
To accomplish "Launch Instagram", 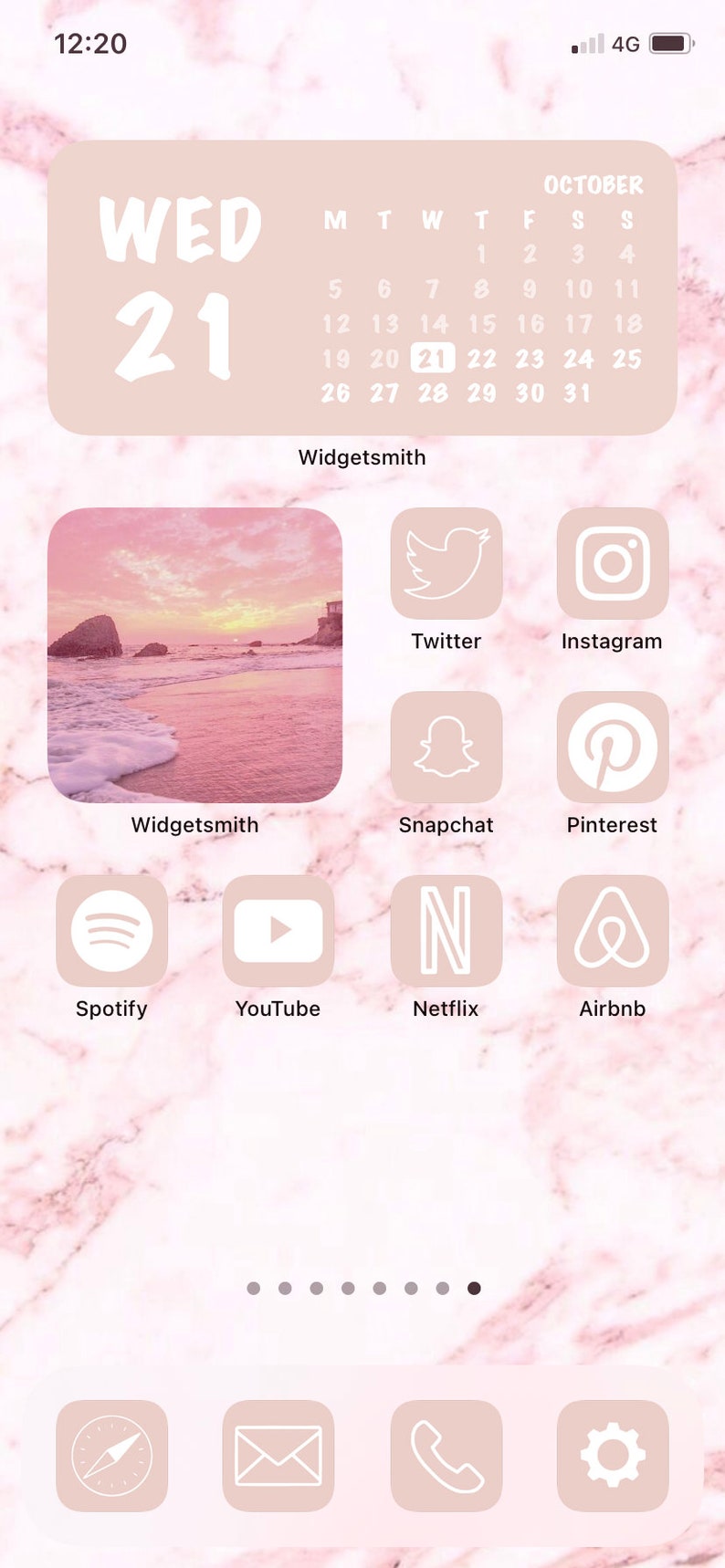I will click(612, 563).
